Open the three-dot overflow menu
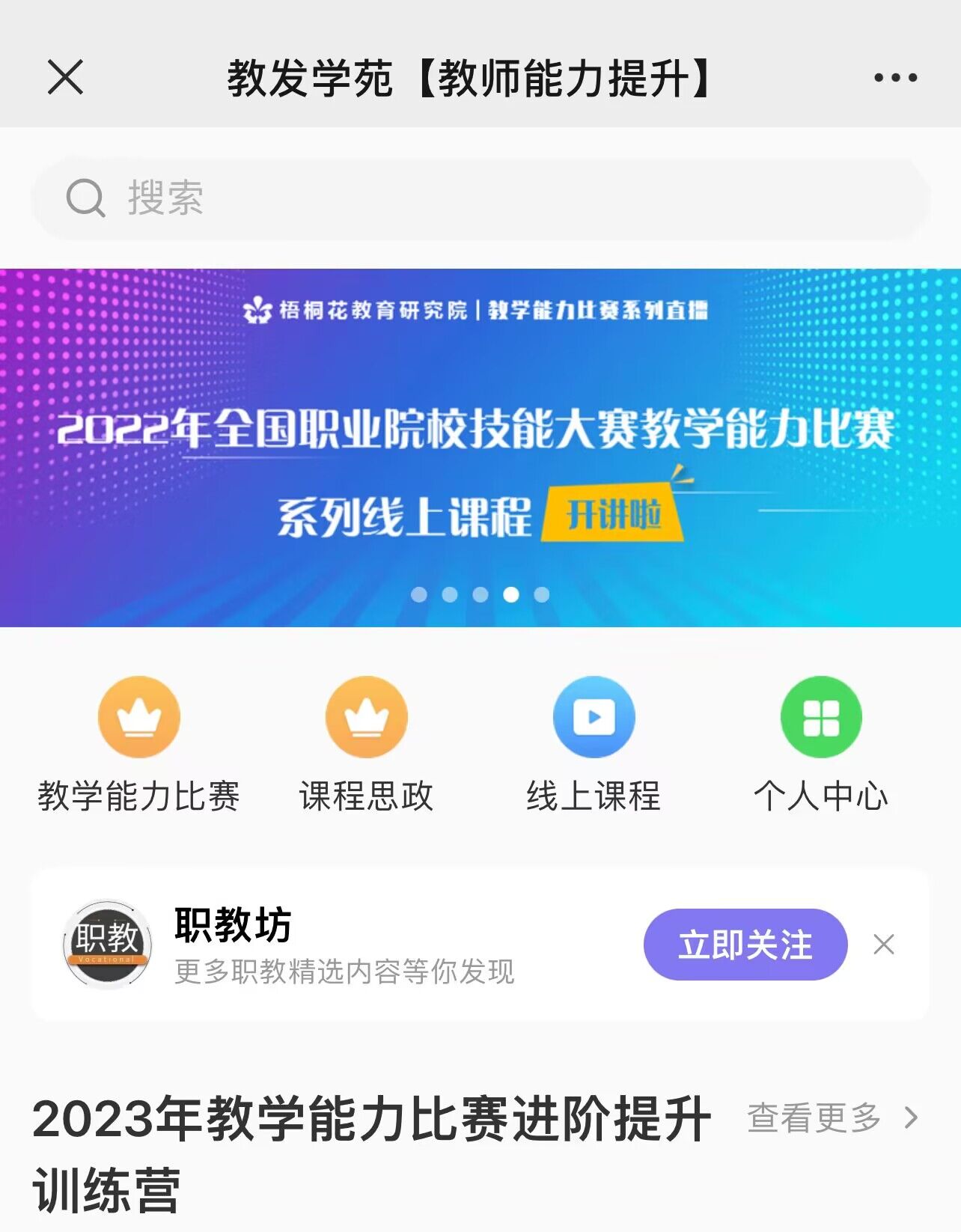This screenshot has height=1232, width=961. (x=895, y=77)
